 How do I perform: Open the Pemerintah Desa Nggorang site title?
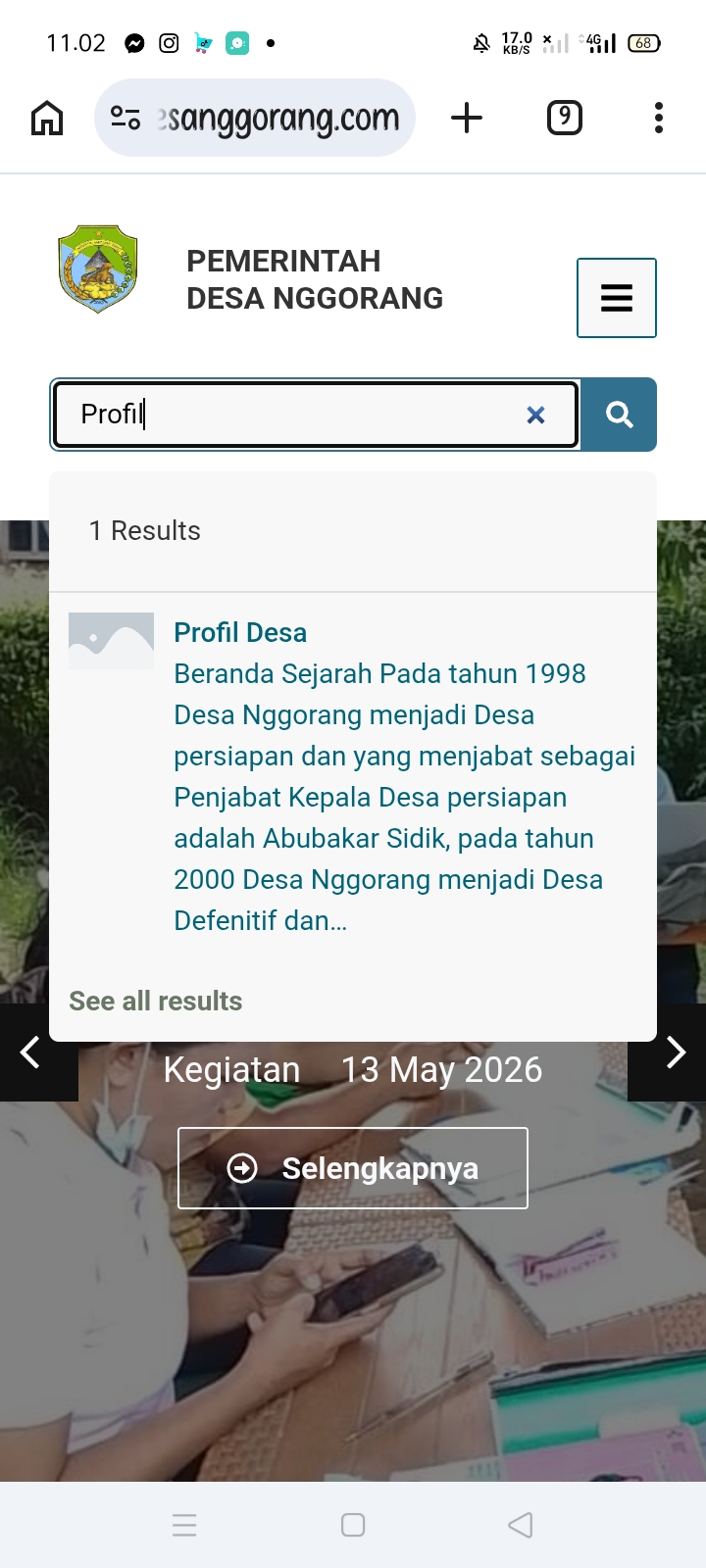[315, 279]
